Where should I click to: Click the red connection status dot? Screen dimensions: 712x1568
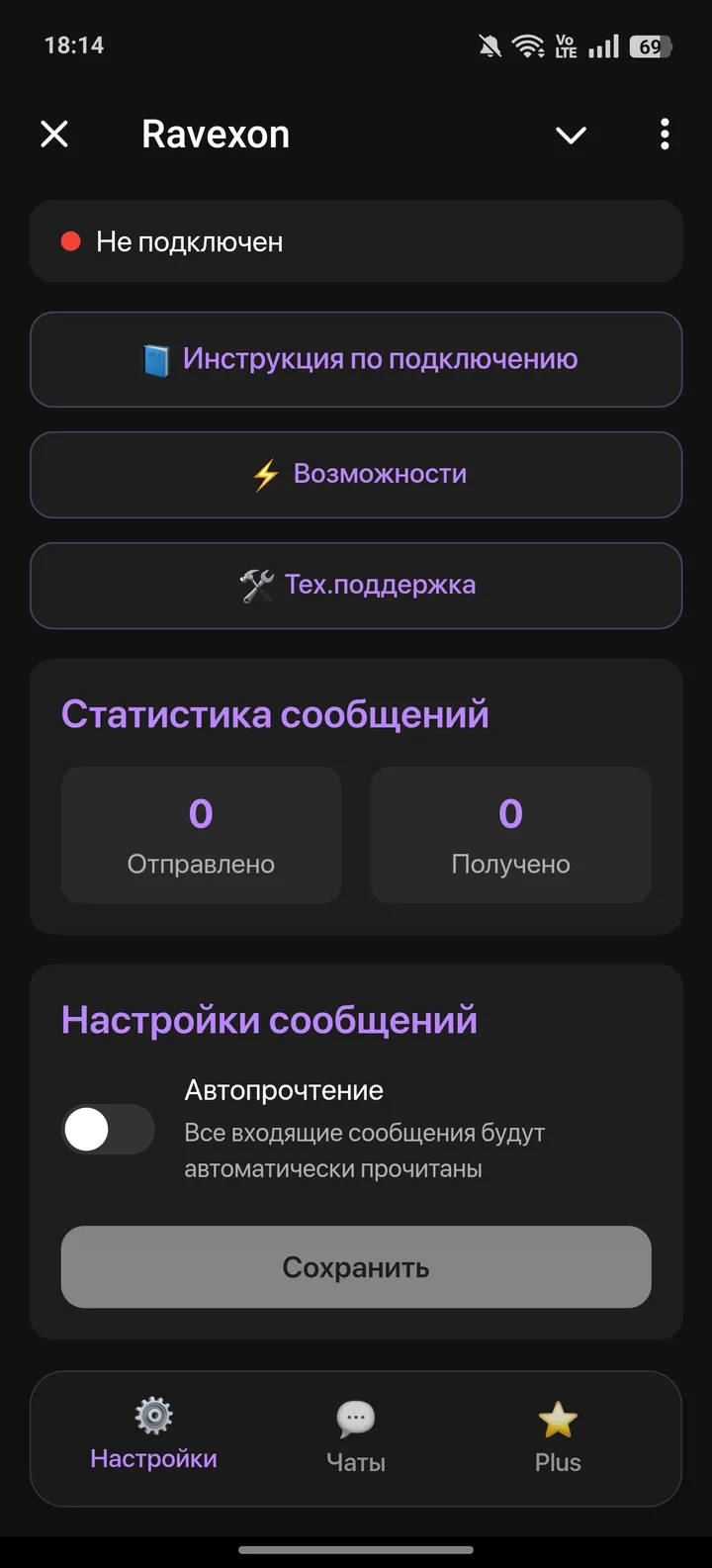(x=72, y=238)
